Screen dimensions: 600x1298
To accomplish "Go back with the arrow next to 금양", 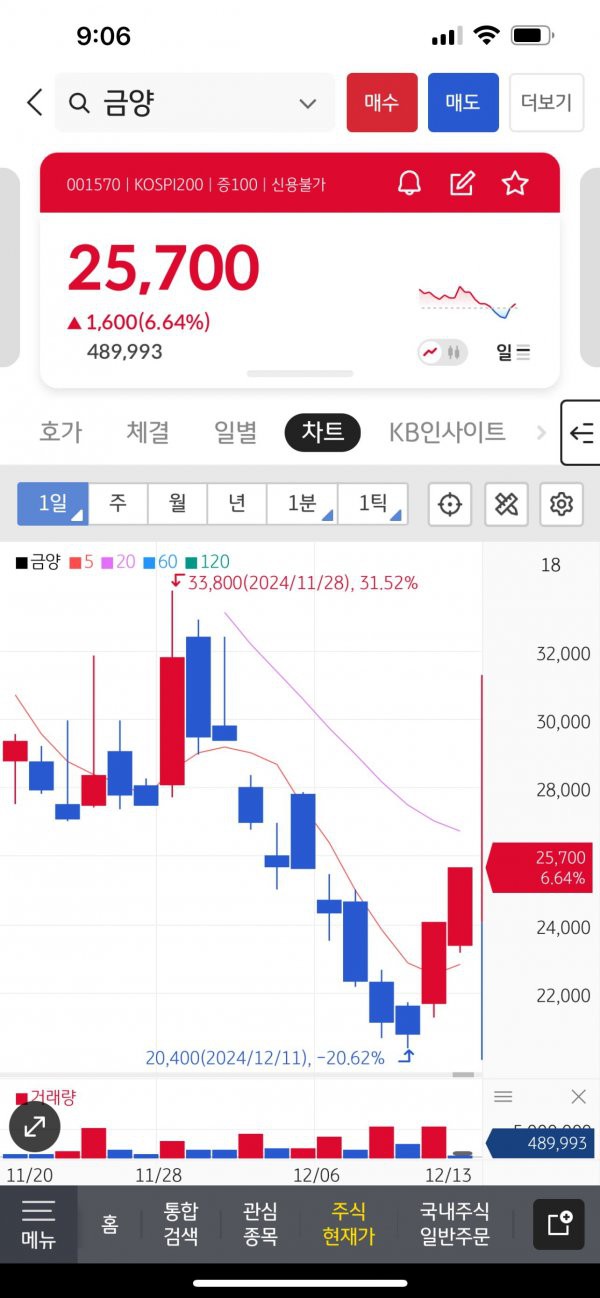I will point(35,102).
